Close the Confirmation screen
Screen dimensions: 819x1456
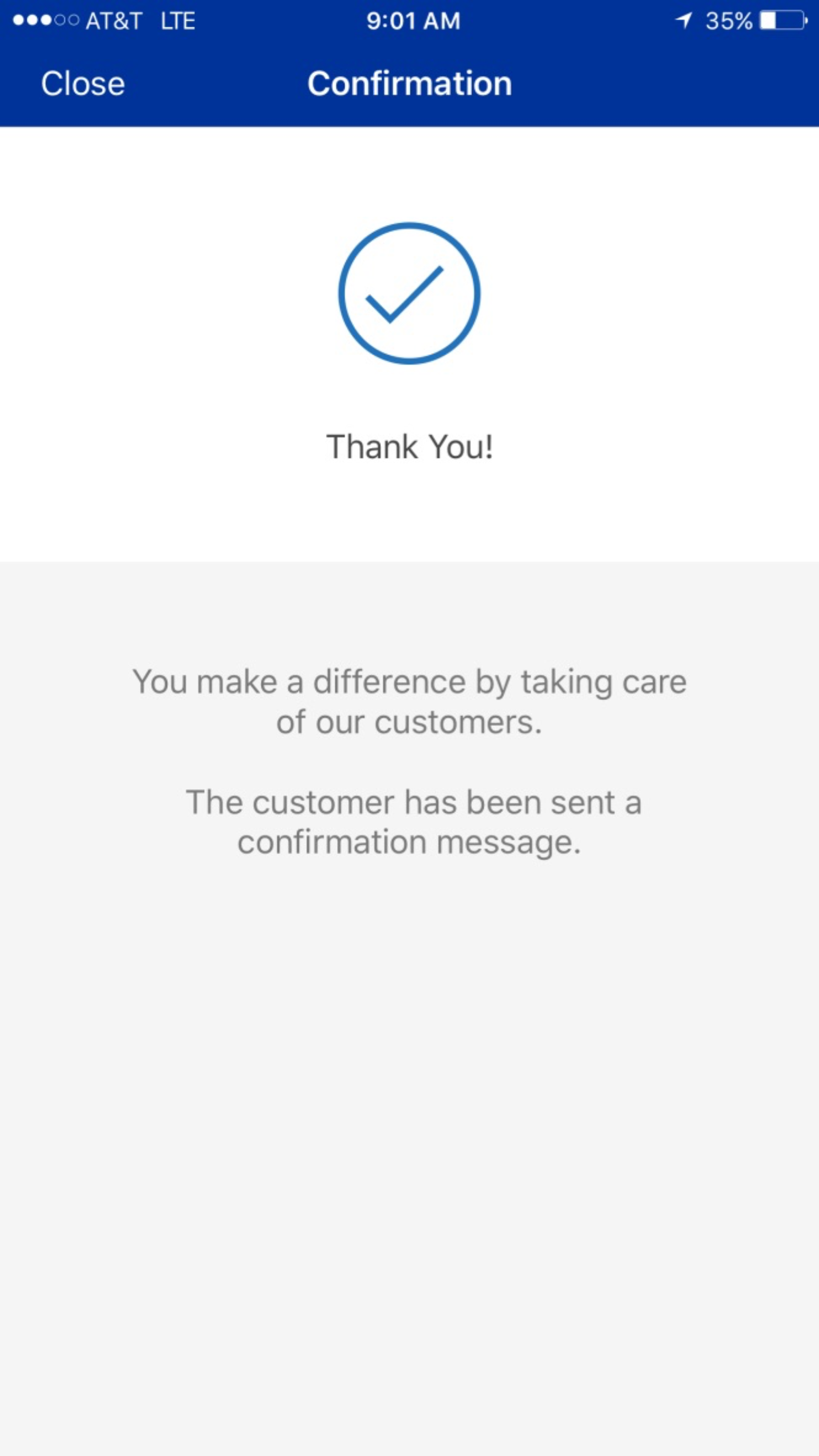pos(83,84)
